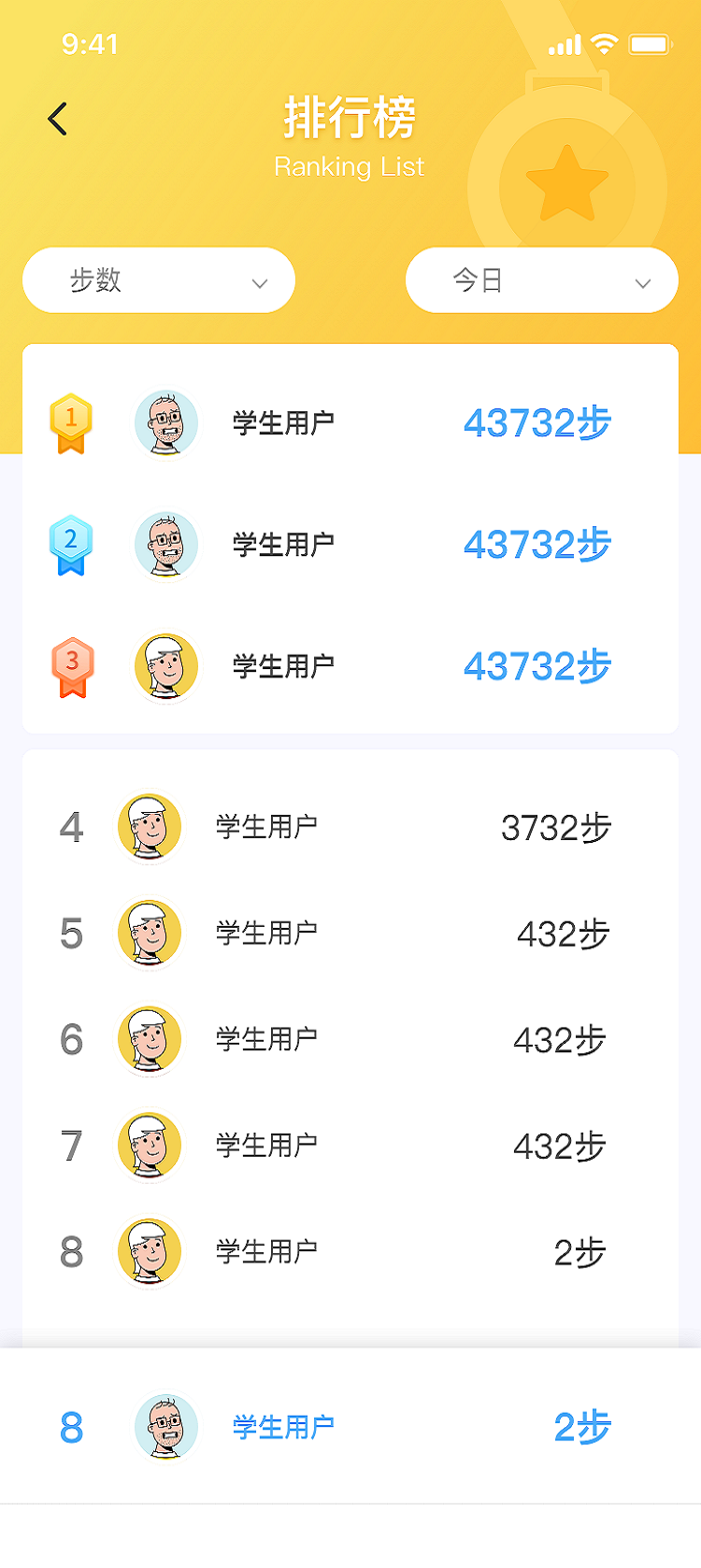Click the rank 4 user's avatar
This screenshot has width=701, height=1568.
[x=150, y=827]
